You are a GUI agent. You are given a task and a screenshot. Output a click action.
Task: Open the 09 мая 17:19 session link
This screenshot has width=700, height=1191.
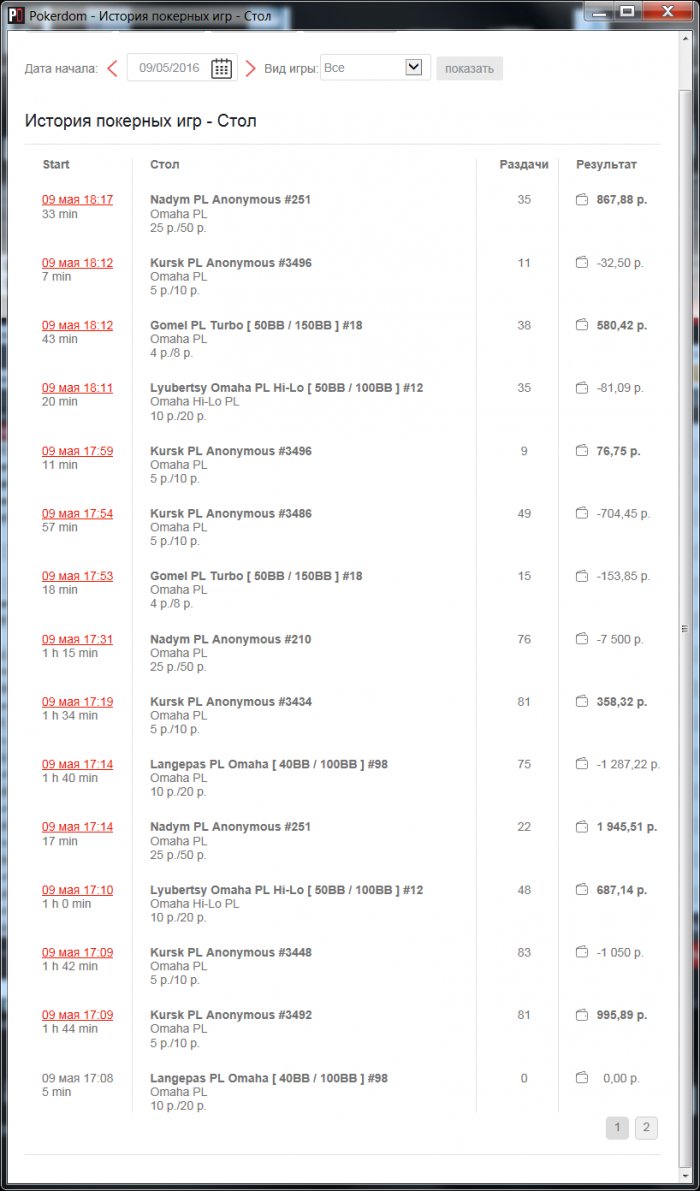point(77,702)
